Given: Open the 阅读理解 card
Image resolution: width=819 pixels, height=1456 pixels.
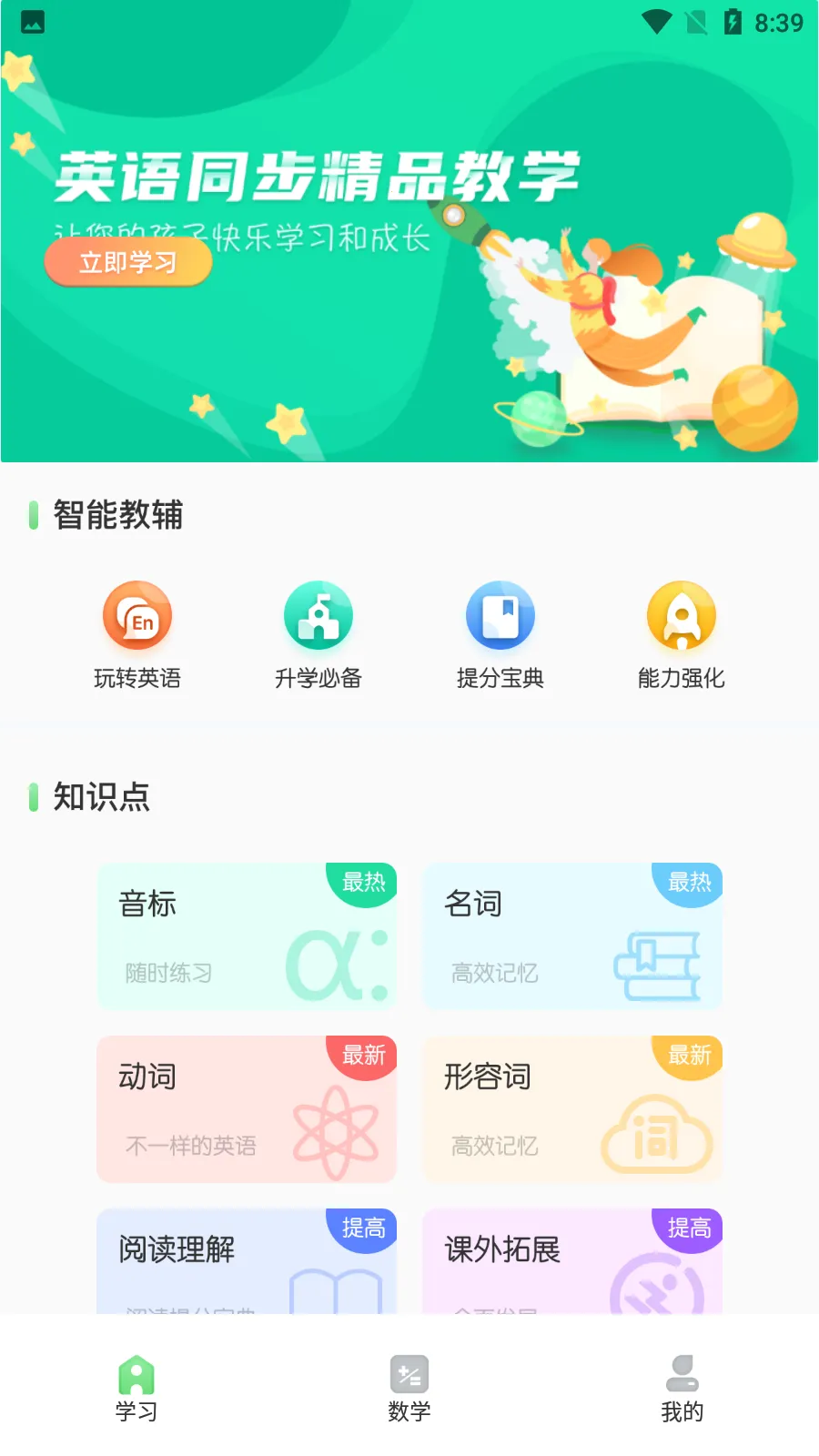Looking at the screenshot, I should pos(247,1260).
